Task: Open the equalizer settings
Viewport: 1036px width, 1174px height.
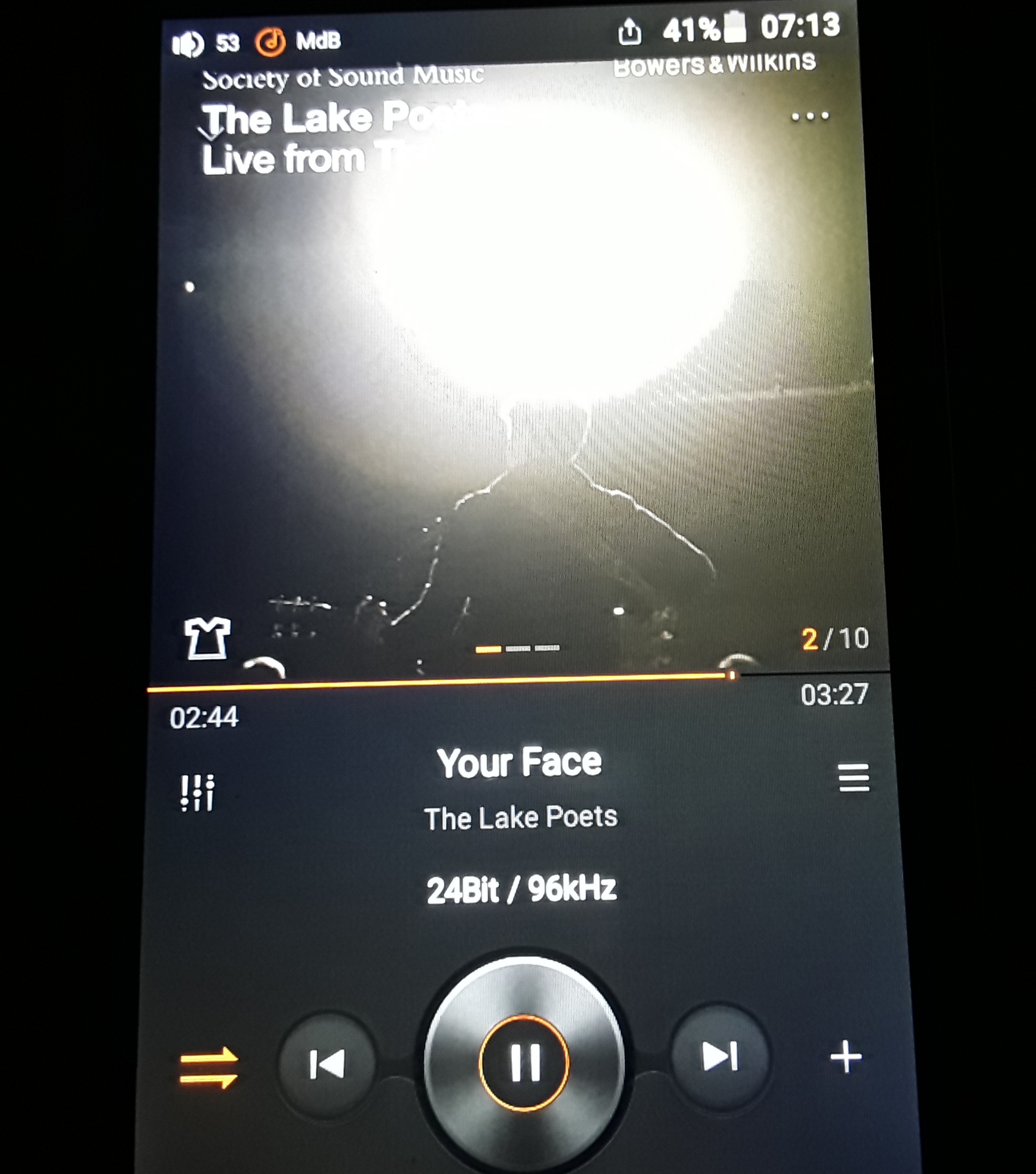Action: 197,793
